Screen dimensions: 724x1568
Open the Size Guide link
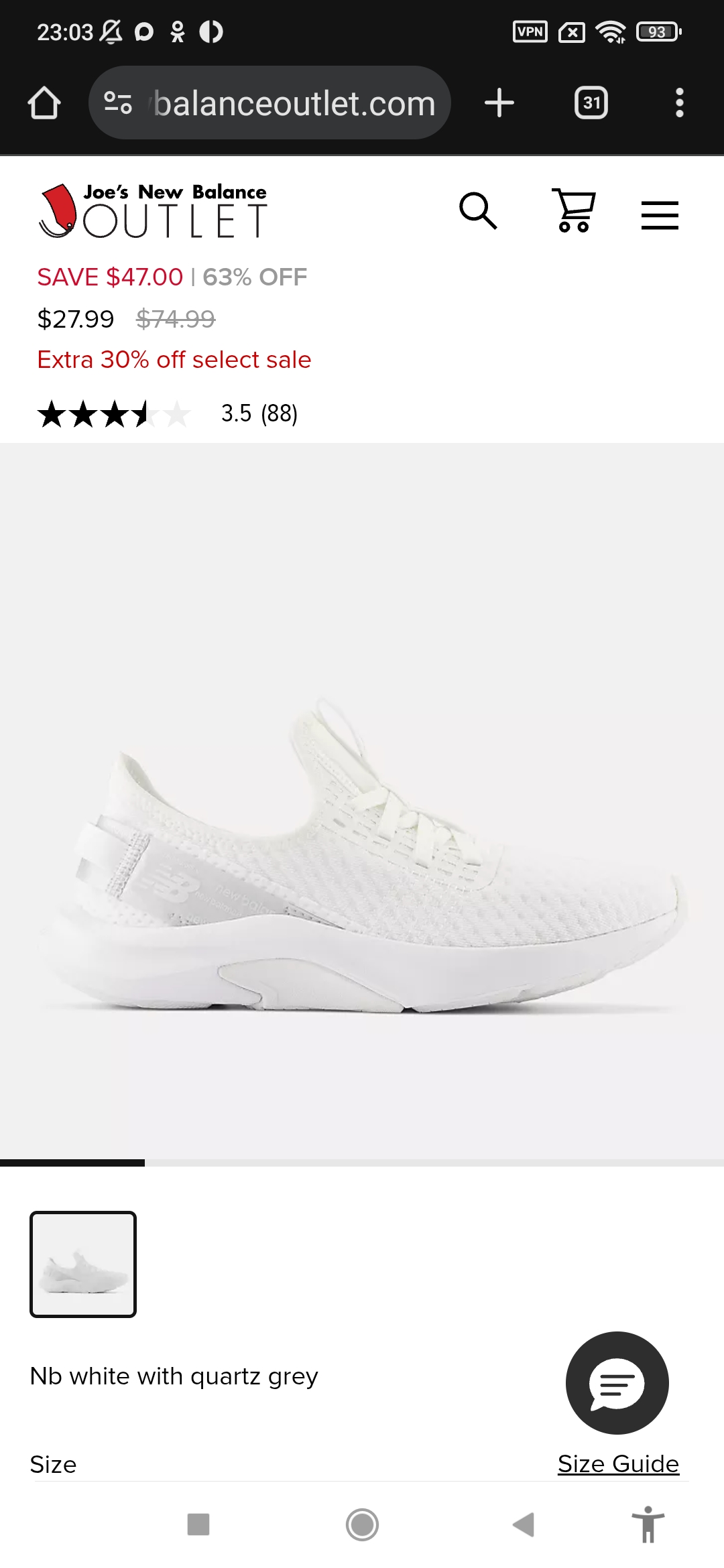pyautogui.click(x=618, y=1463)
